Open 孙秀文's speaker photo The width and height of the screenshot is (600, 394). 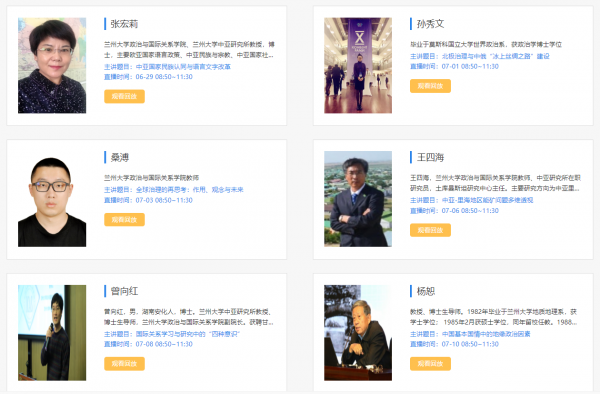[x=358, y=65]
